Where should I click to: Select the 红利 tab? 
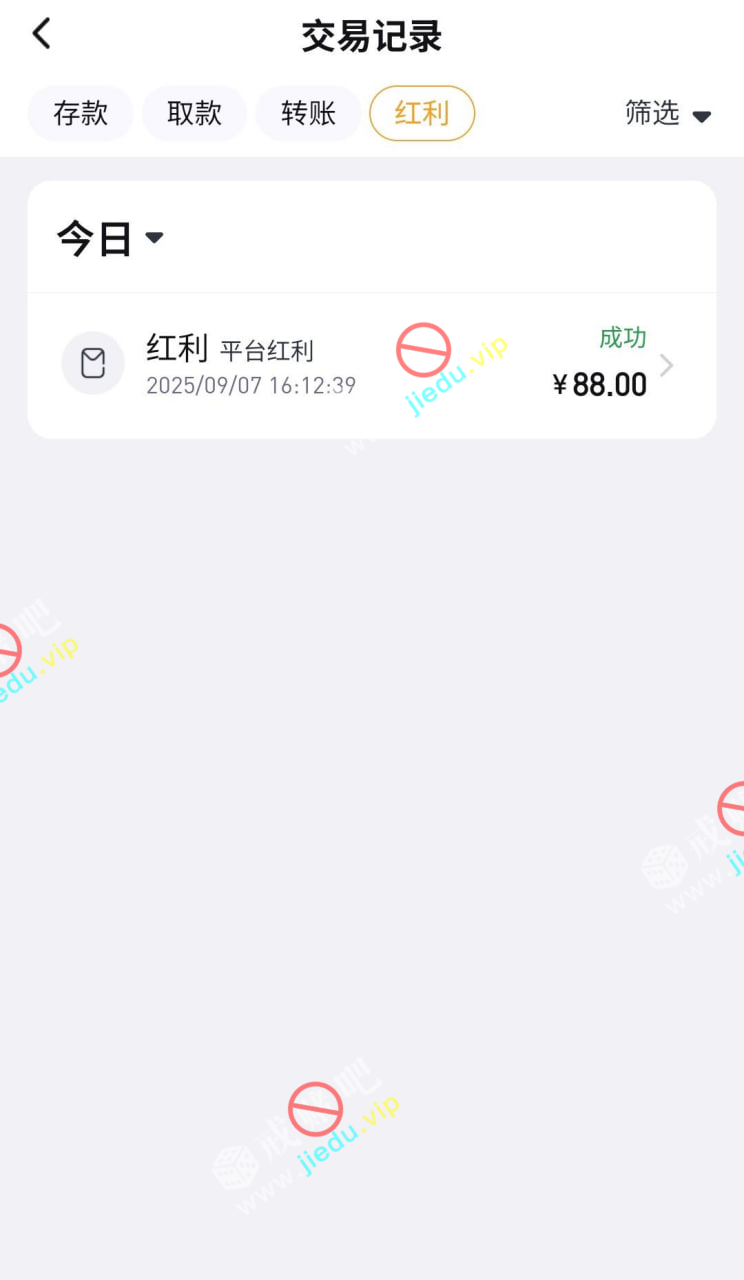(422, 113)
